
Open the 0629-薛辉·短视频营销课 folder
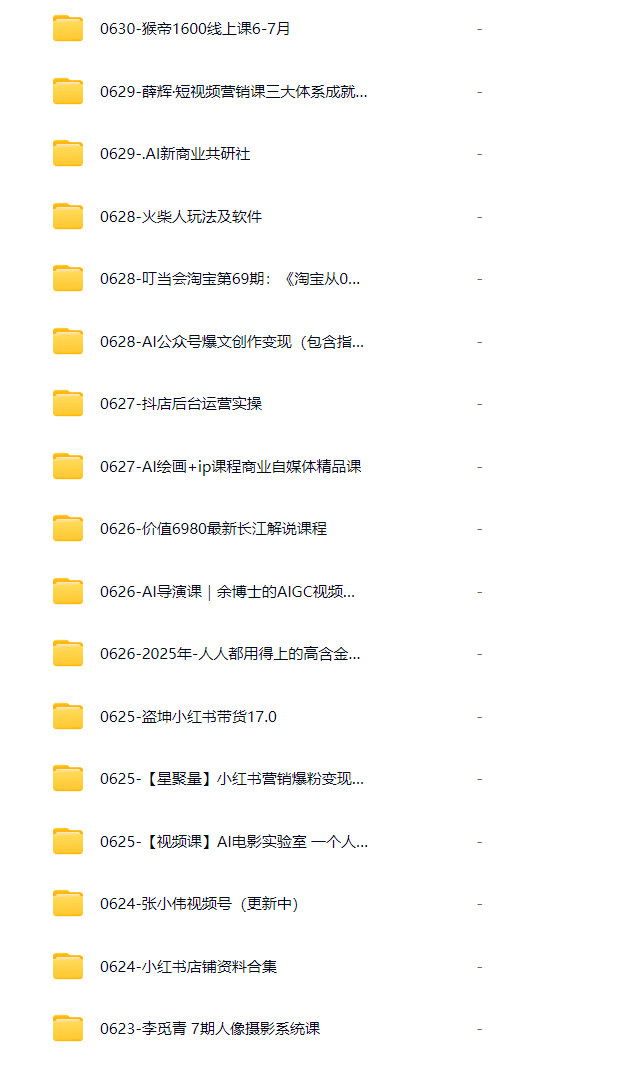pyautogui.click(x=233, y=92)
